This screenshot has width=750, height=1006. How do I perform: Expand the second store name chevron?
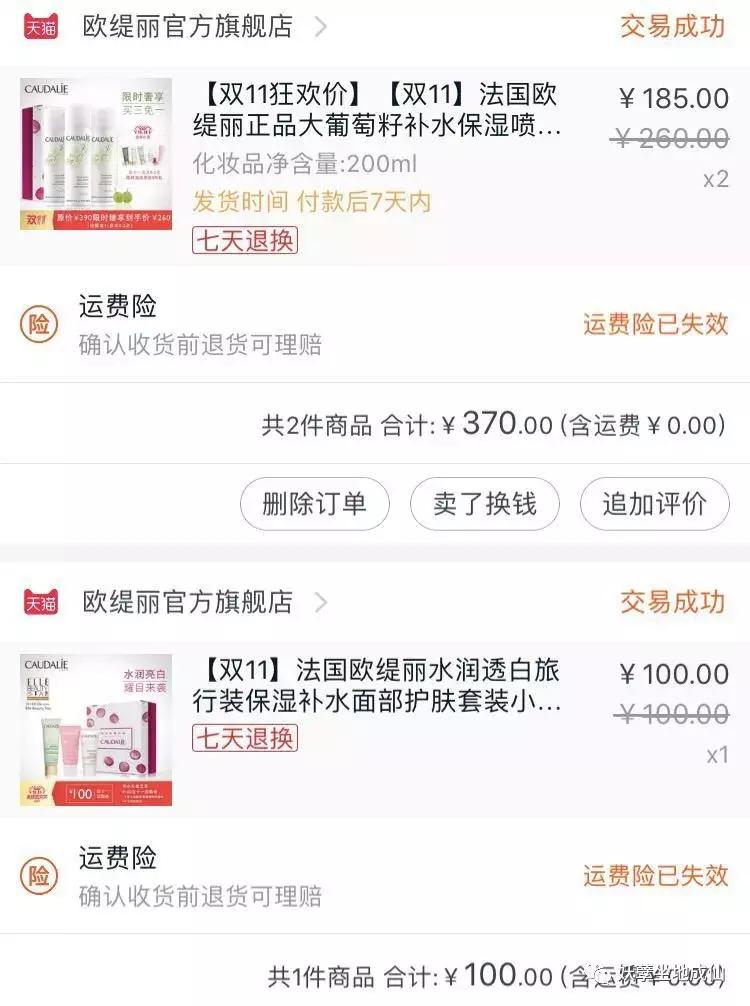point(319,604)
